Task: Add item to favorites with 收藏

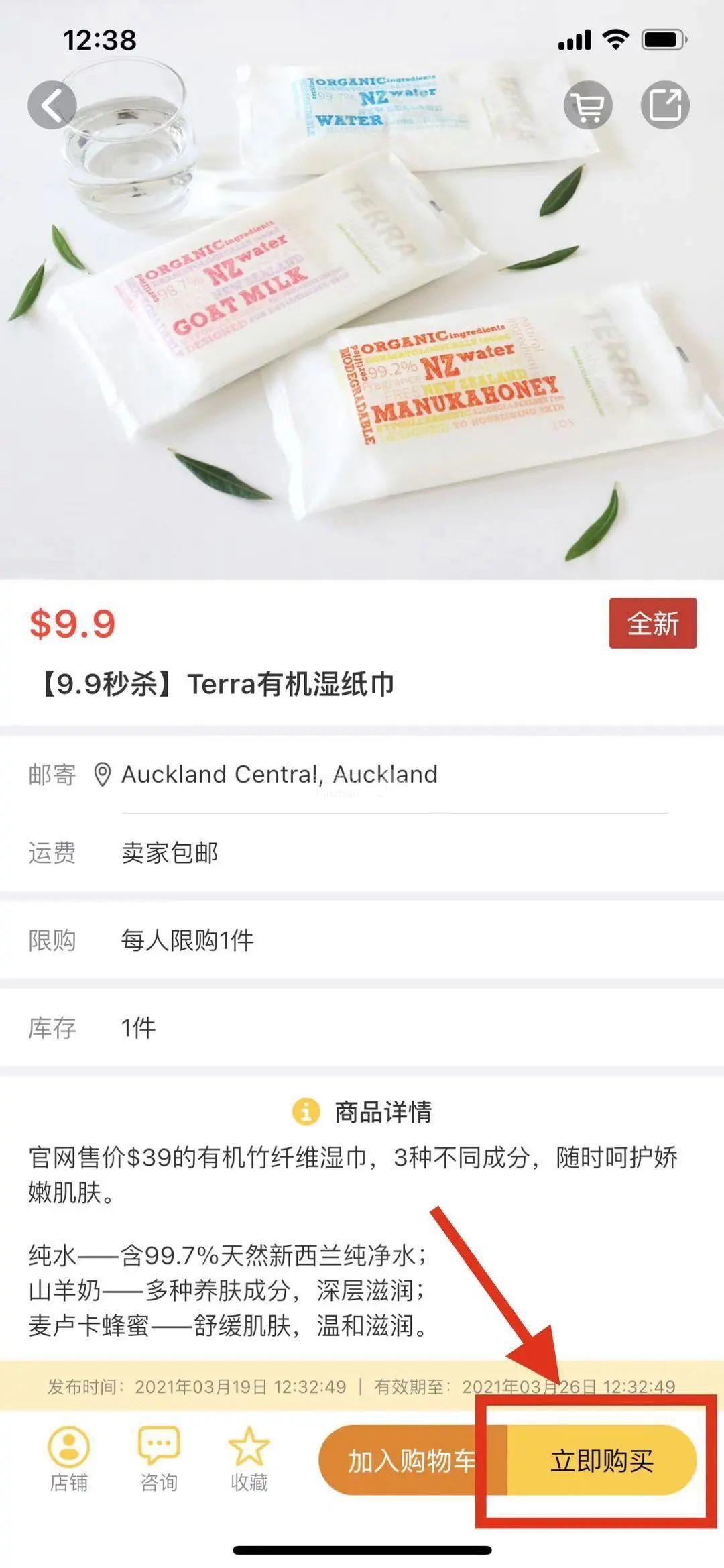Action: pyautogui.click(x=249, y=1459)
